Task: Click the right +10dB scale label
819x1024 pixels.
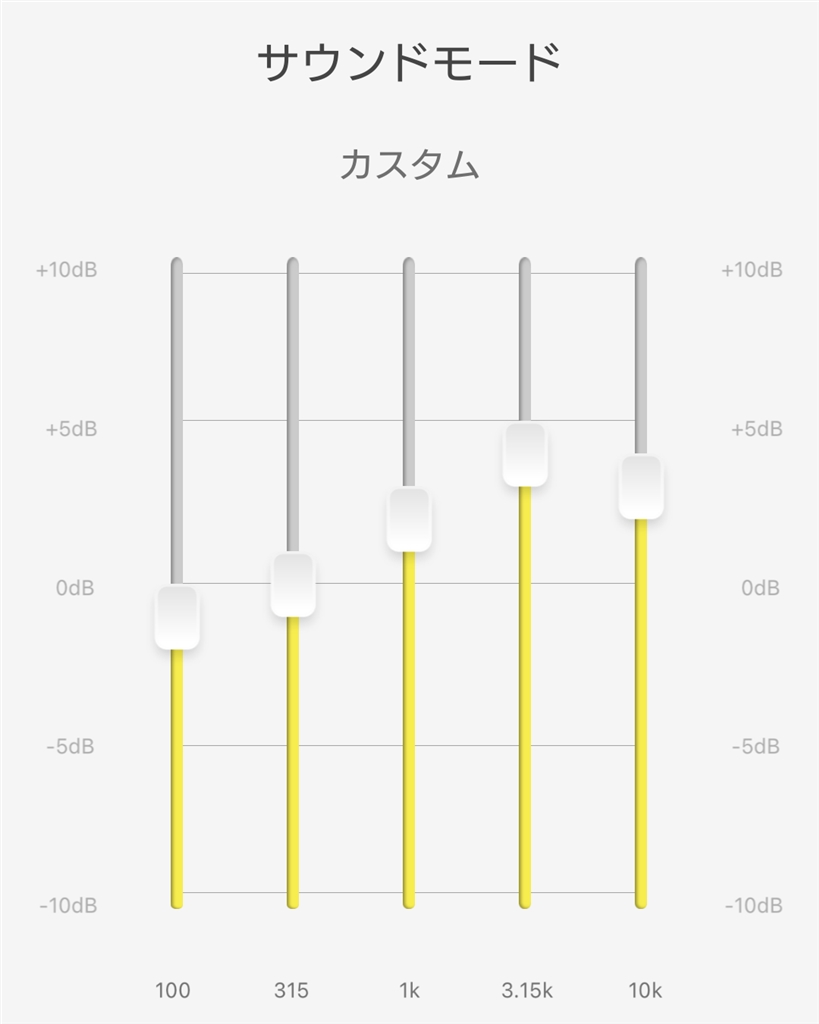Action: pos(751,267)
